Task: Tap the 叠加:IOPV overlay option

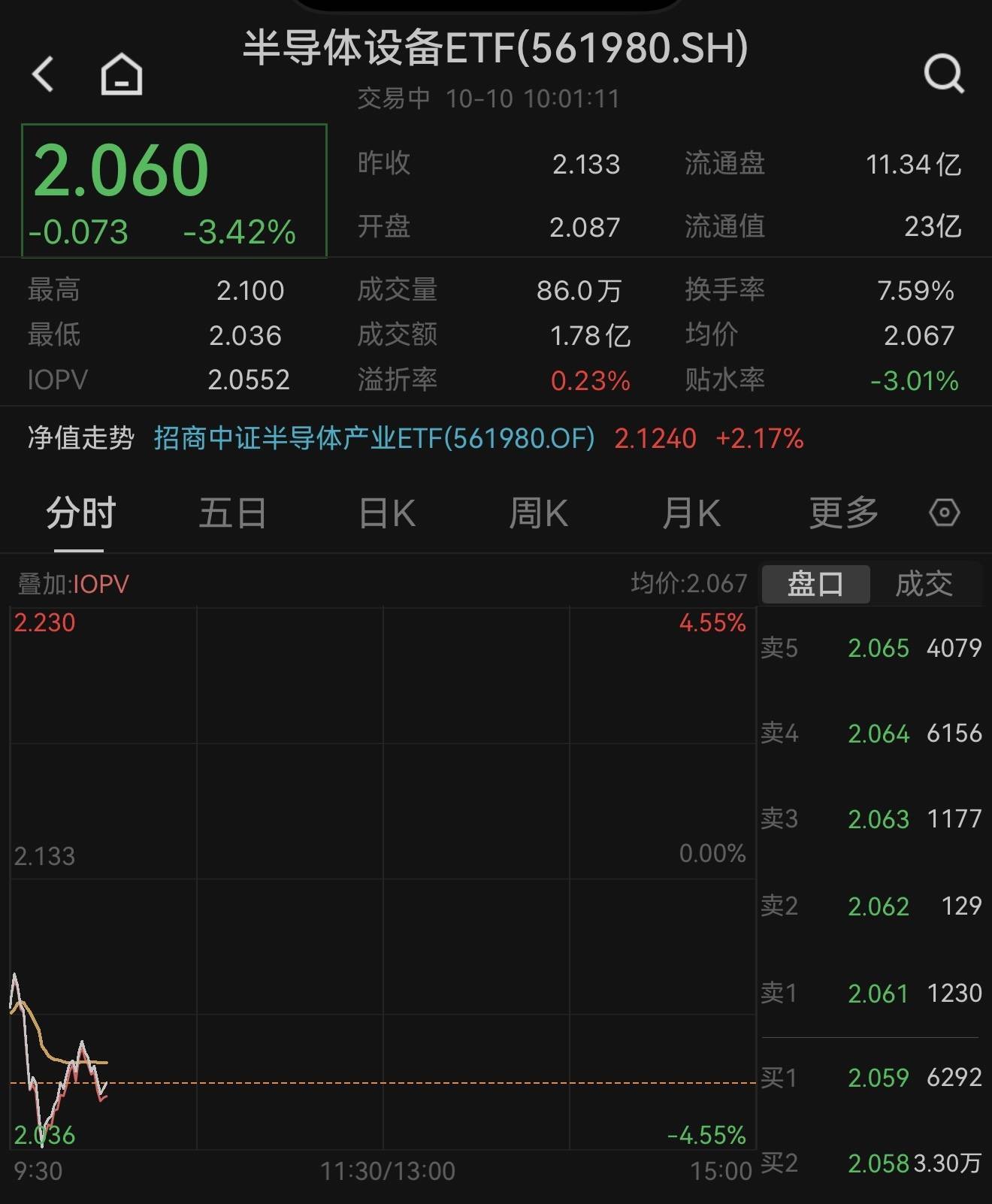Action: pos(74,584)
